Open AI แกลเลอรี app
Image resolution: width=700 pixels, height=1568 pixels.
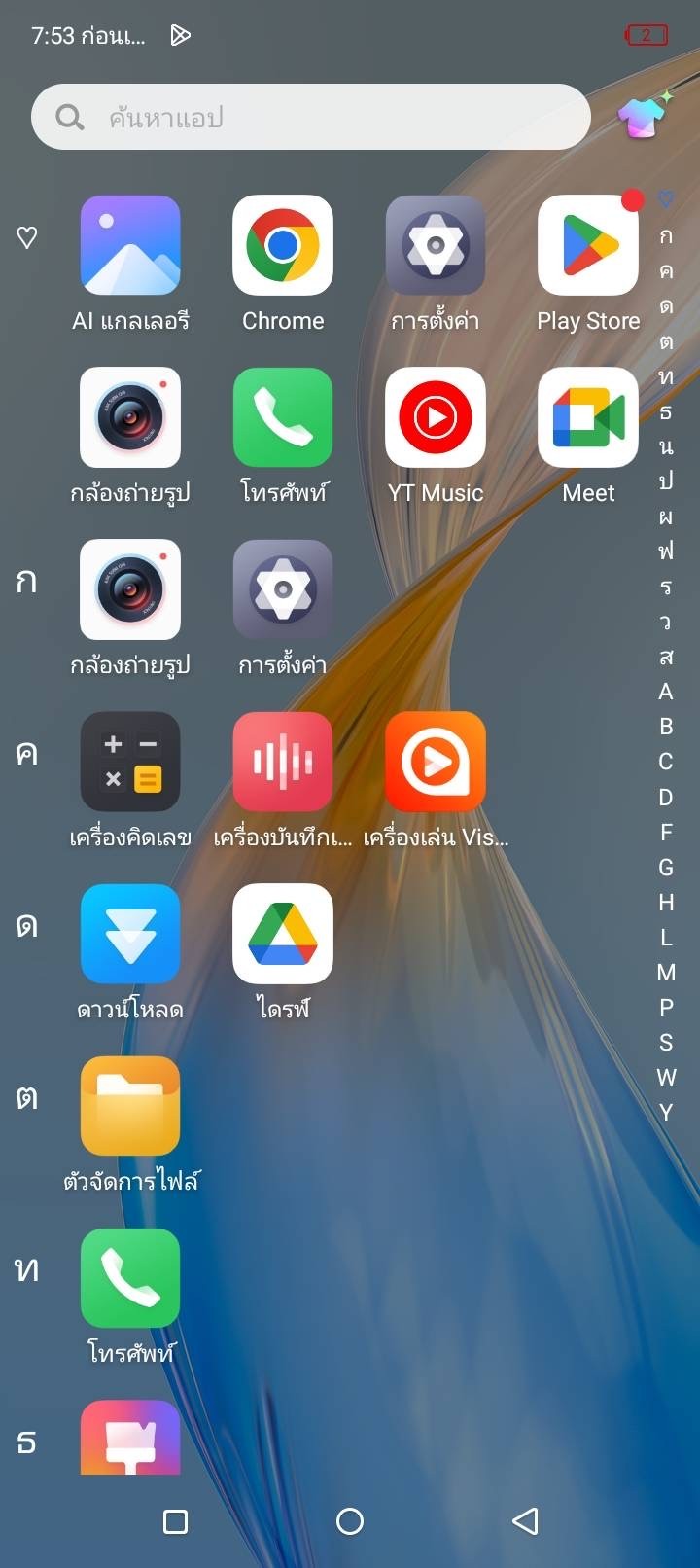pos(130,246)
